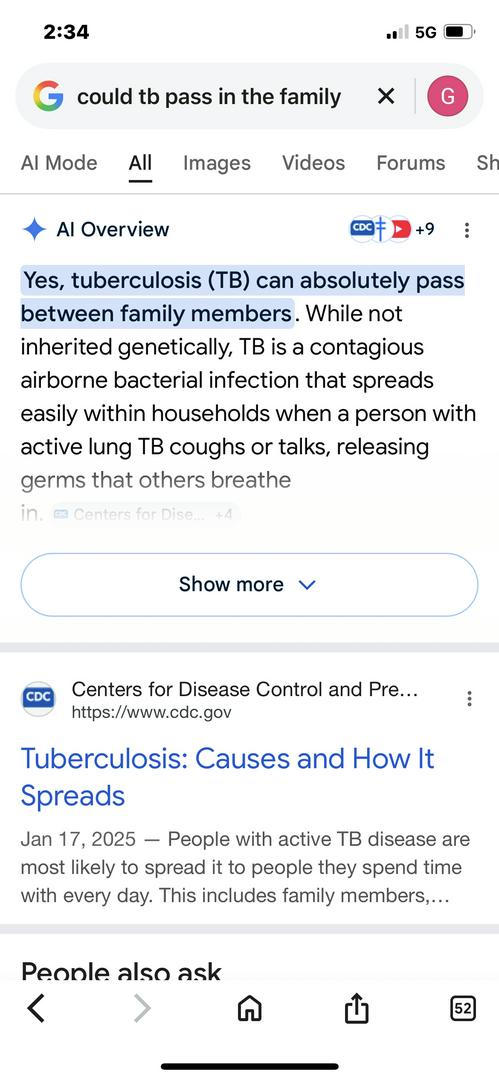
Task: Open the AI Overview options menu
Action: pyautogui.click(x=467, y=230)
